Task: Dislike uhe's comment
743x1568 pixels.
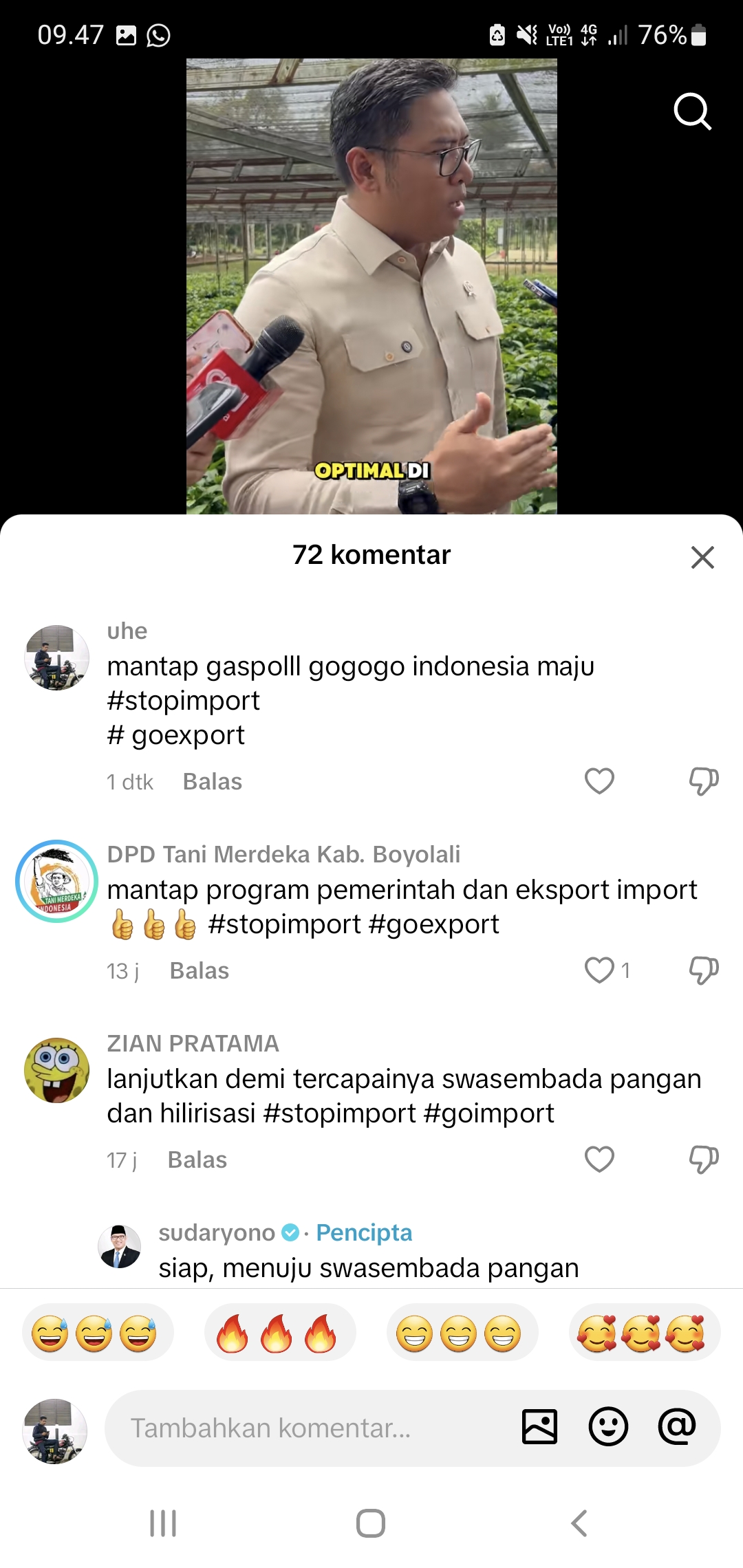Action: click(704, 781)
